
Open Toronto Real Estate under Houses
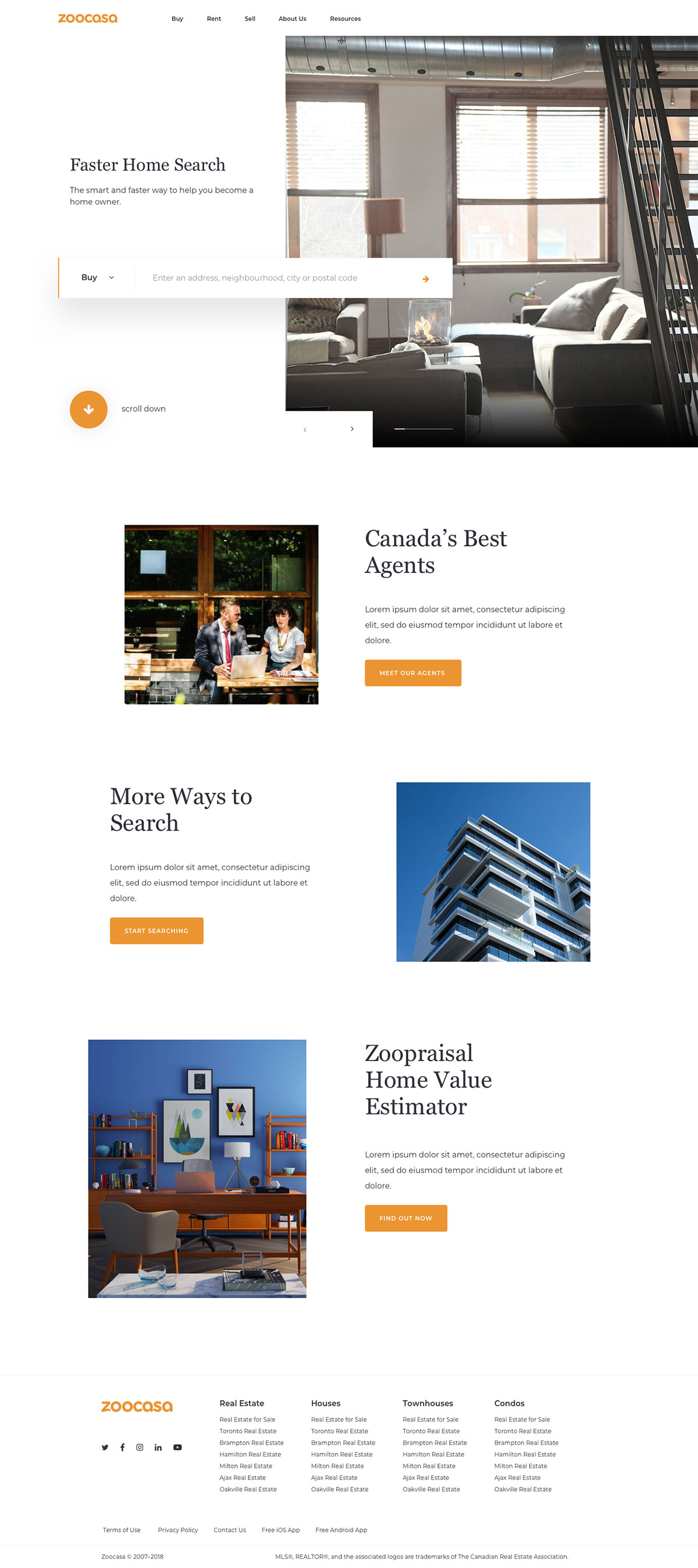pos(339,1431)
